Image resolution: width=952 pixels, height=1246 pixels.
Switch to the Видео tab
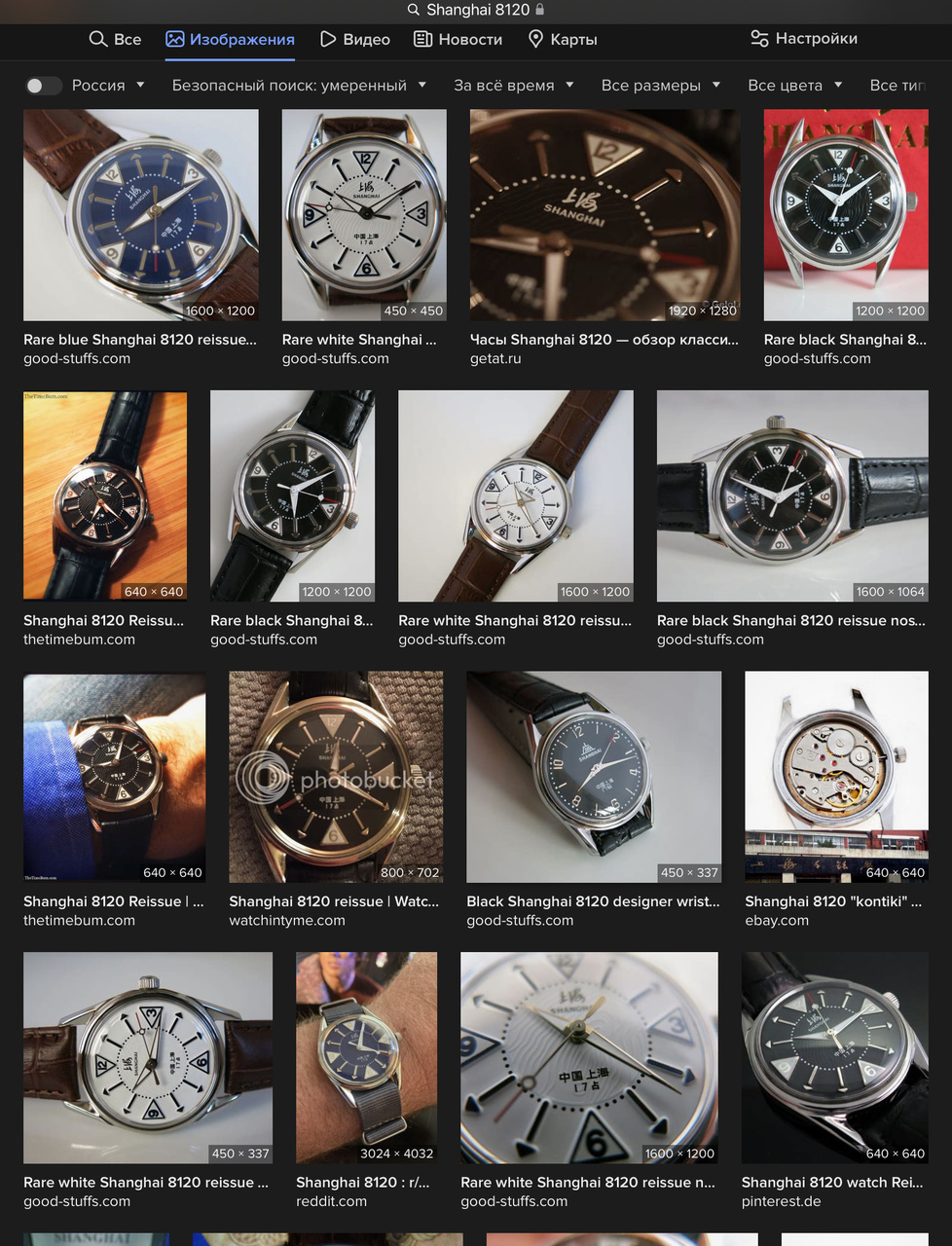tap(355, 40)
